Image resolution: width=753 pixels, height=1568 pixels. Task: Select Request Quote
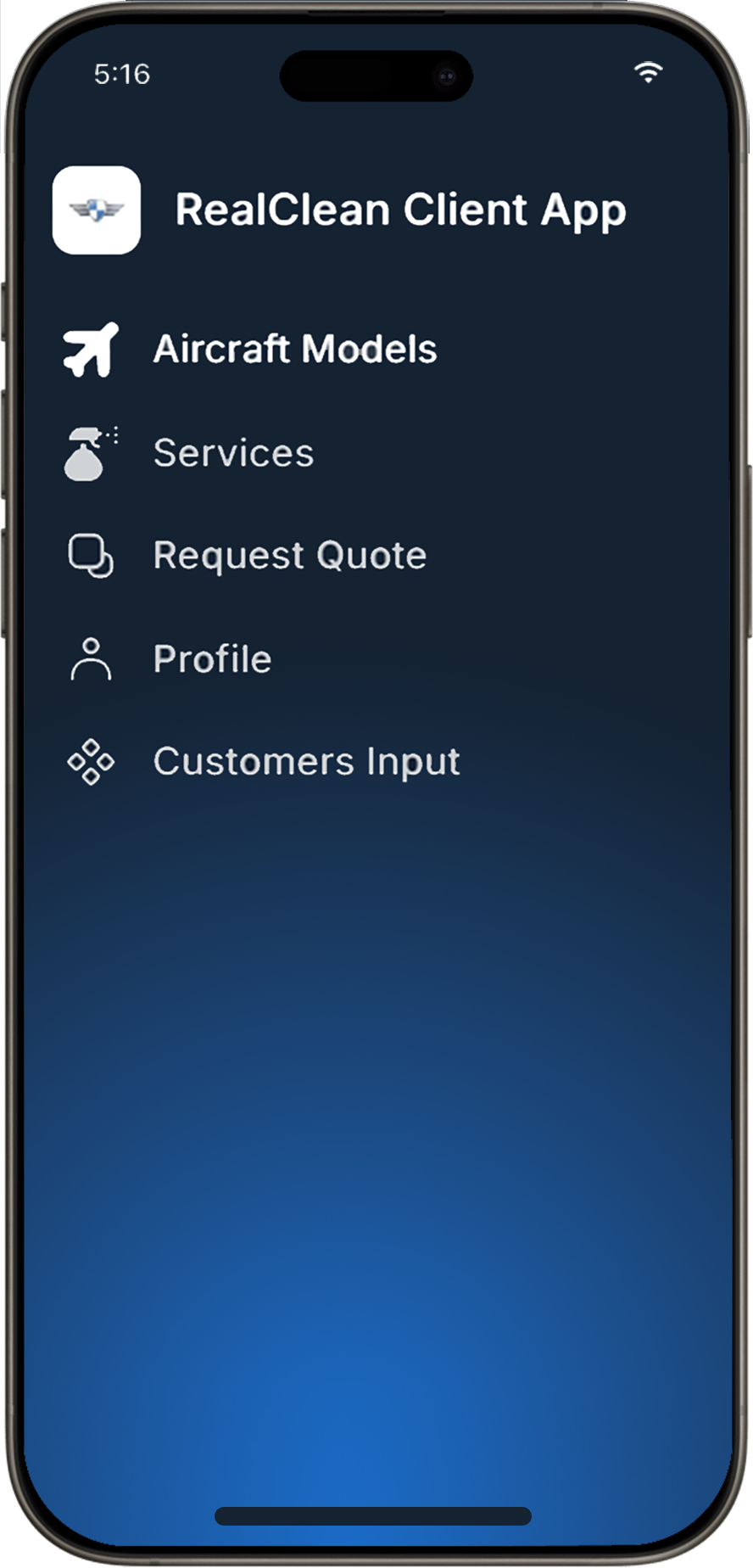289,556
